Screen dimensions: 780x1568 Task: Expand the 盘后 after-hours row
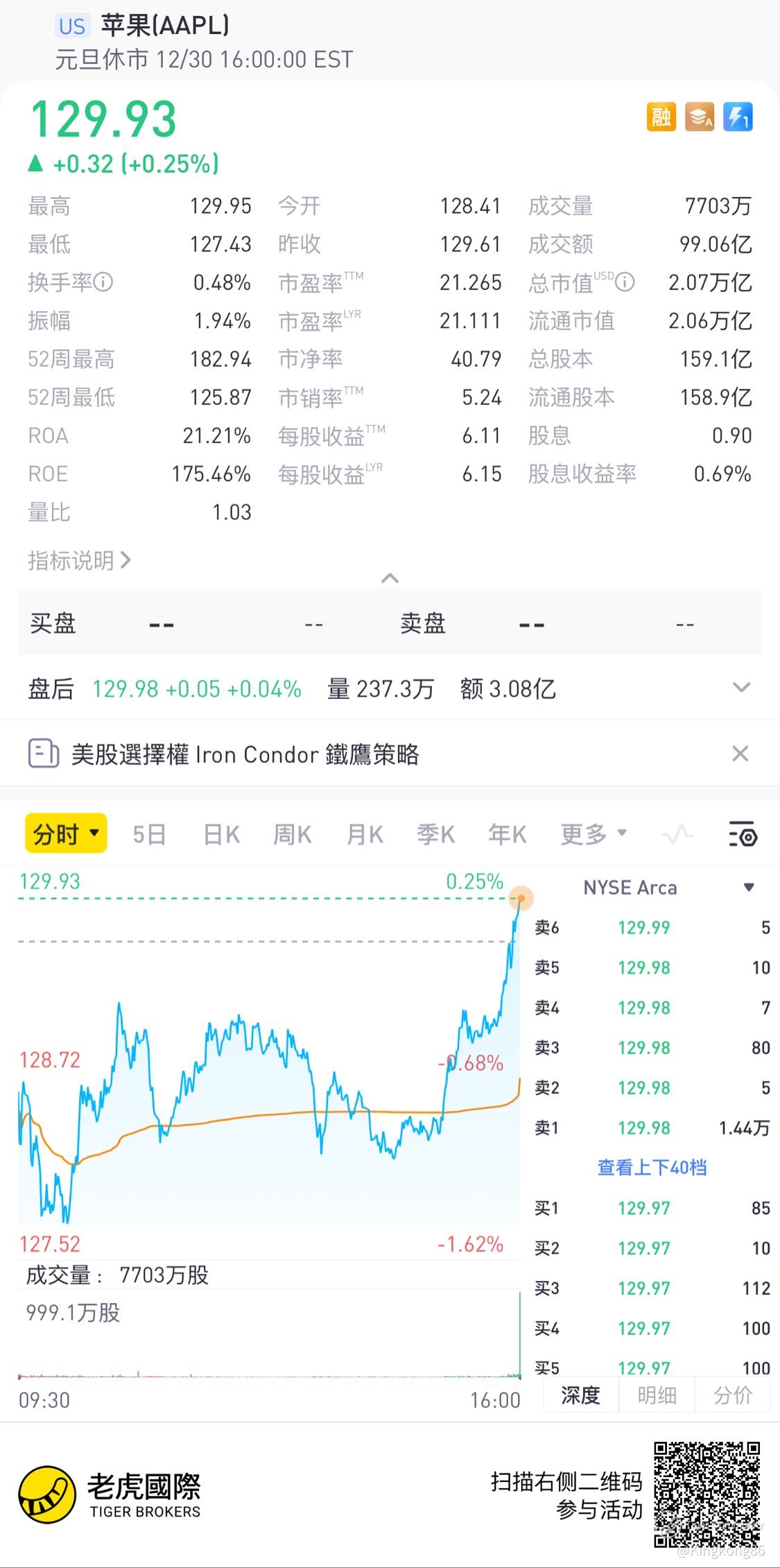(x=741, y=688)
